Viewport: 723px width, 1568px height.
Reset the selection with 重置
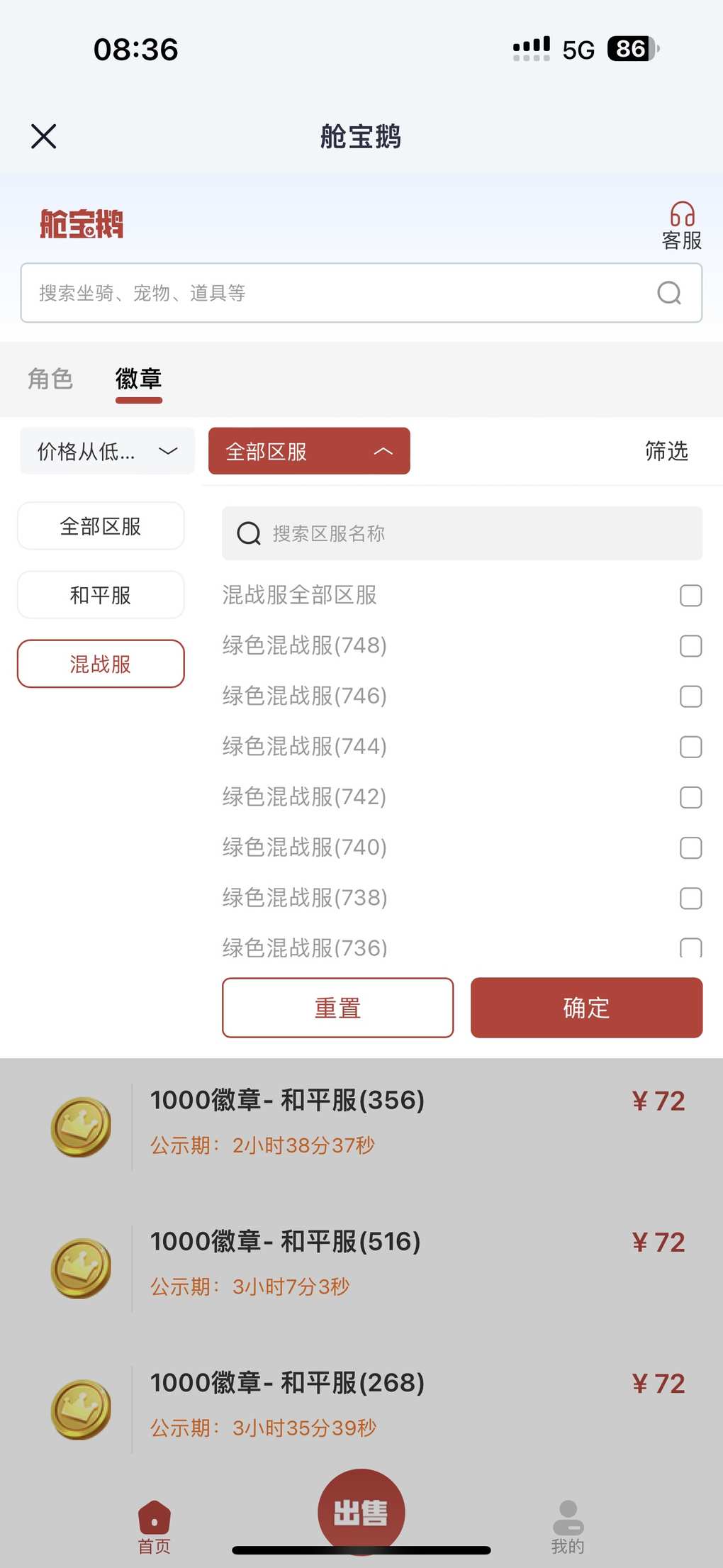point(338,1008)
